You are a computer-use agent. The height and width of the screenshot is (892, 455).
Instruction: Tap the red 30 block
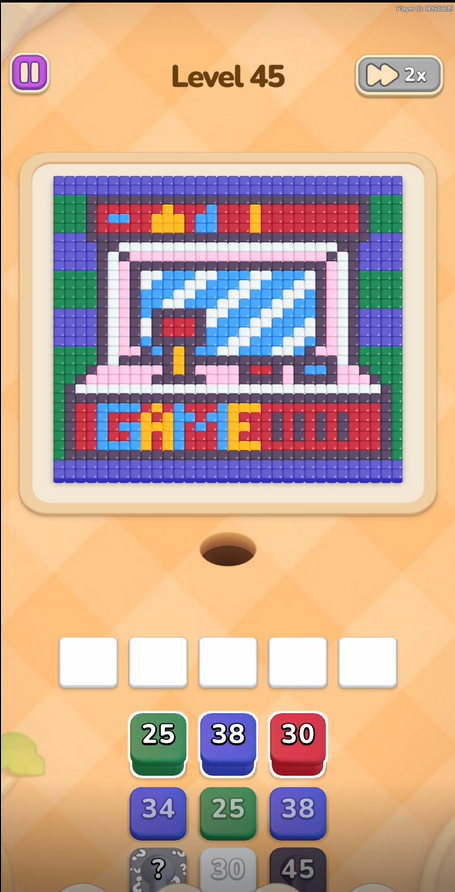pyautogui.click(x=298, y=744)
